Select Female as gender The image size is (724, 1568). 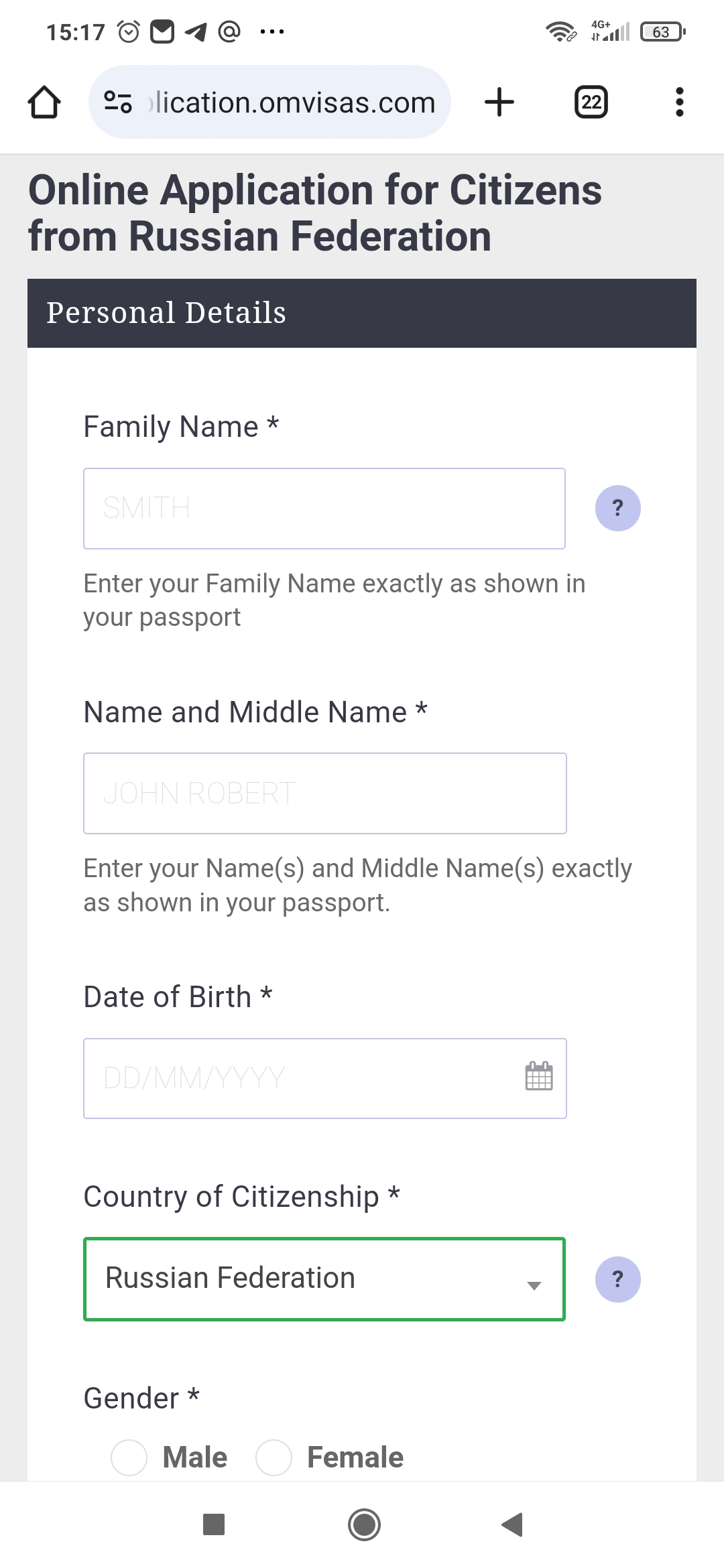[x=274, y=1457]
